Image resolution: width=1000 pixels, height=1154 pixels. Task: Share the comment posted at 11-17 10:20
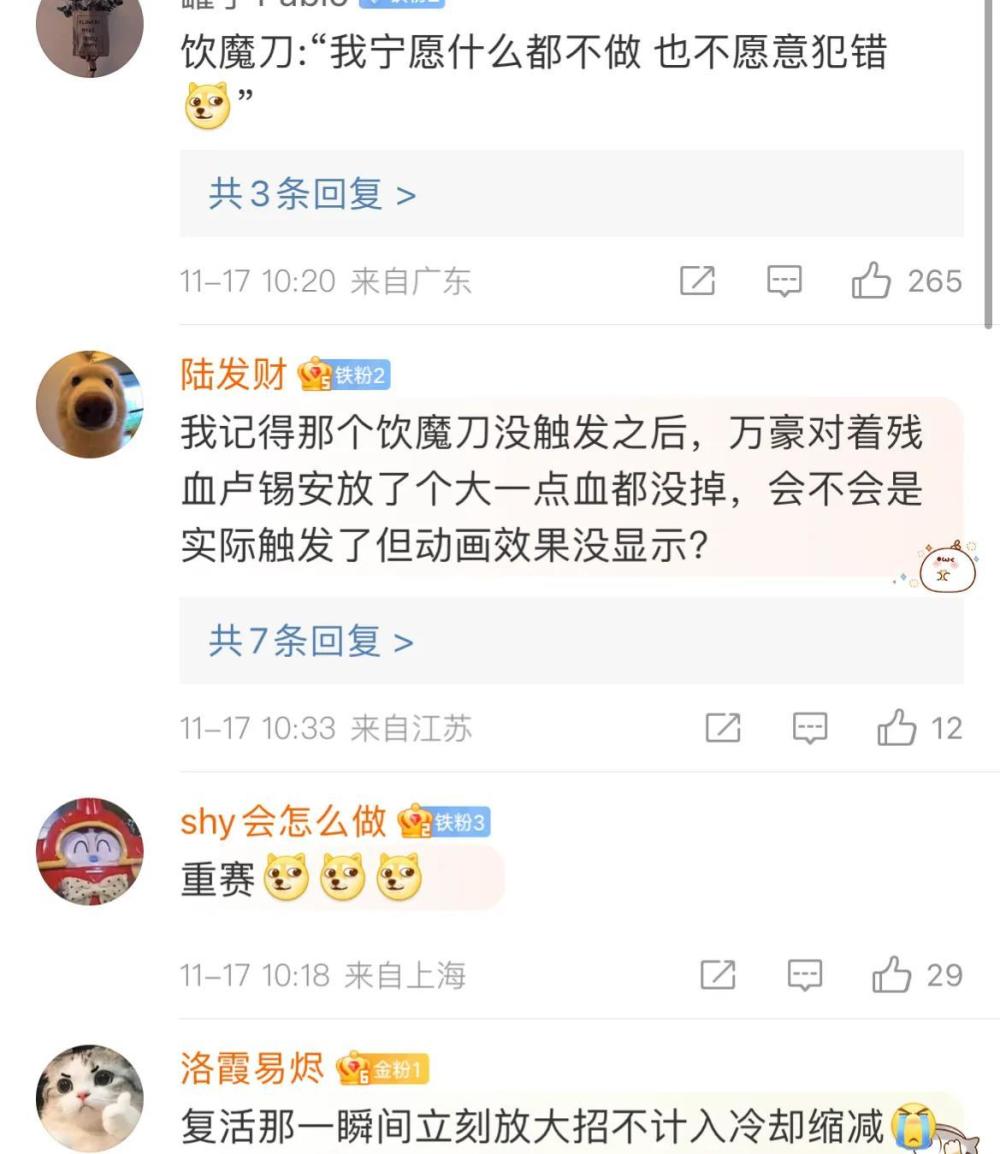pos(697,281)
